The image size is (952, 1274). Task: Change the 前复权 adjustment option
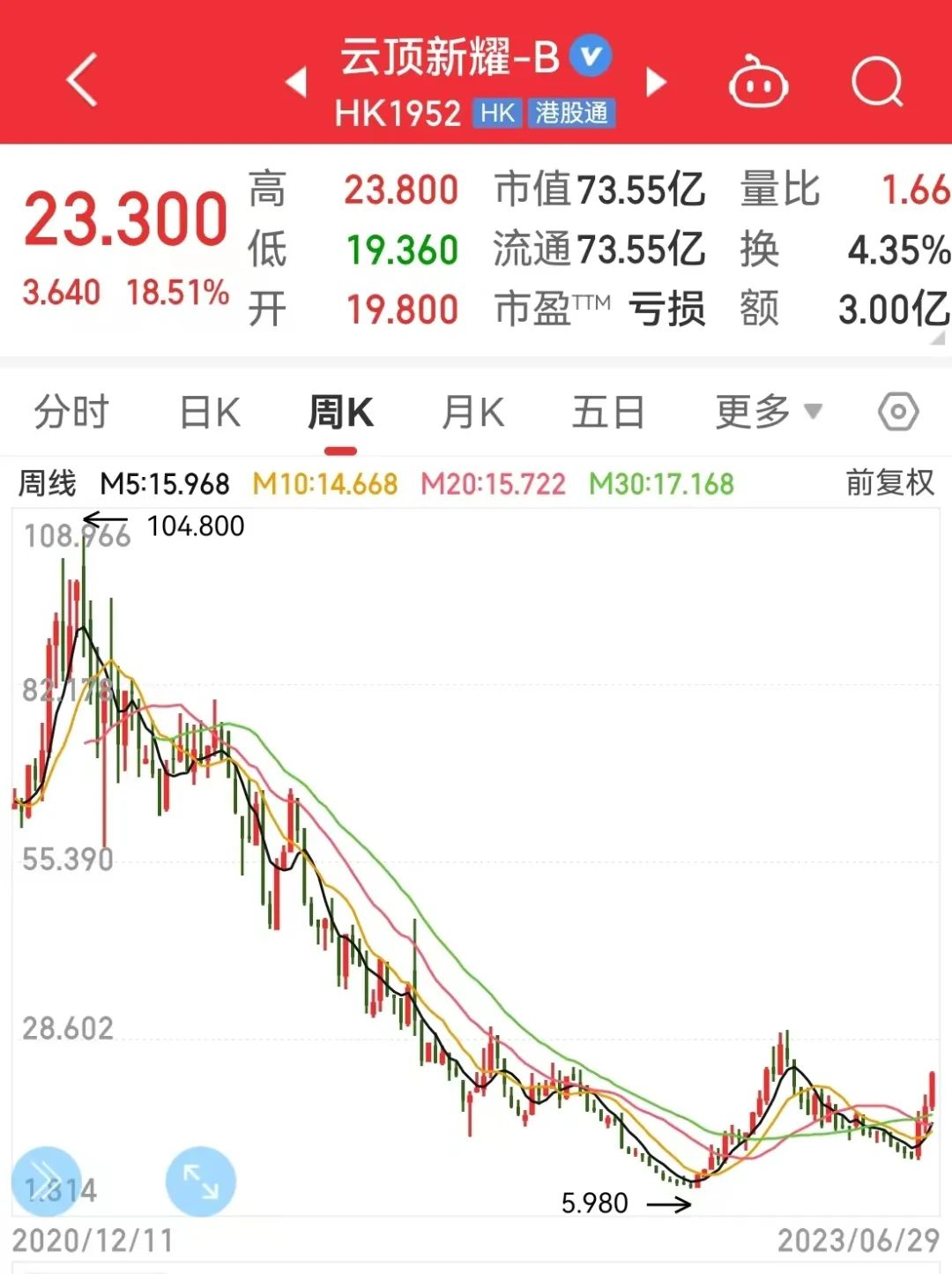click(x=889, y=483)
